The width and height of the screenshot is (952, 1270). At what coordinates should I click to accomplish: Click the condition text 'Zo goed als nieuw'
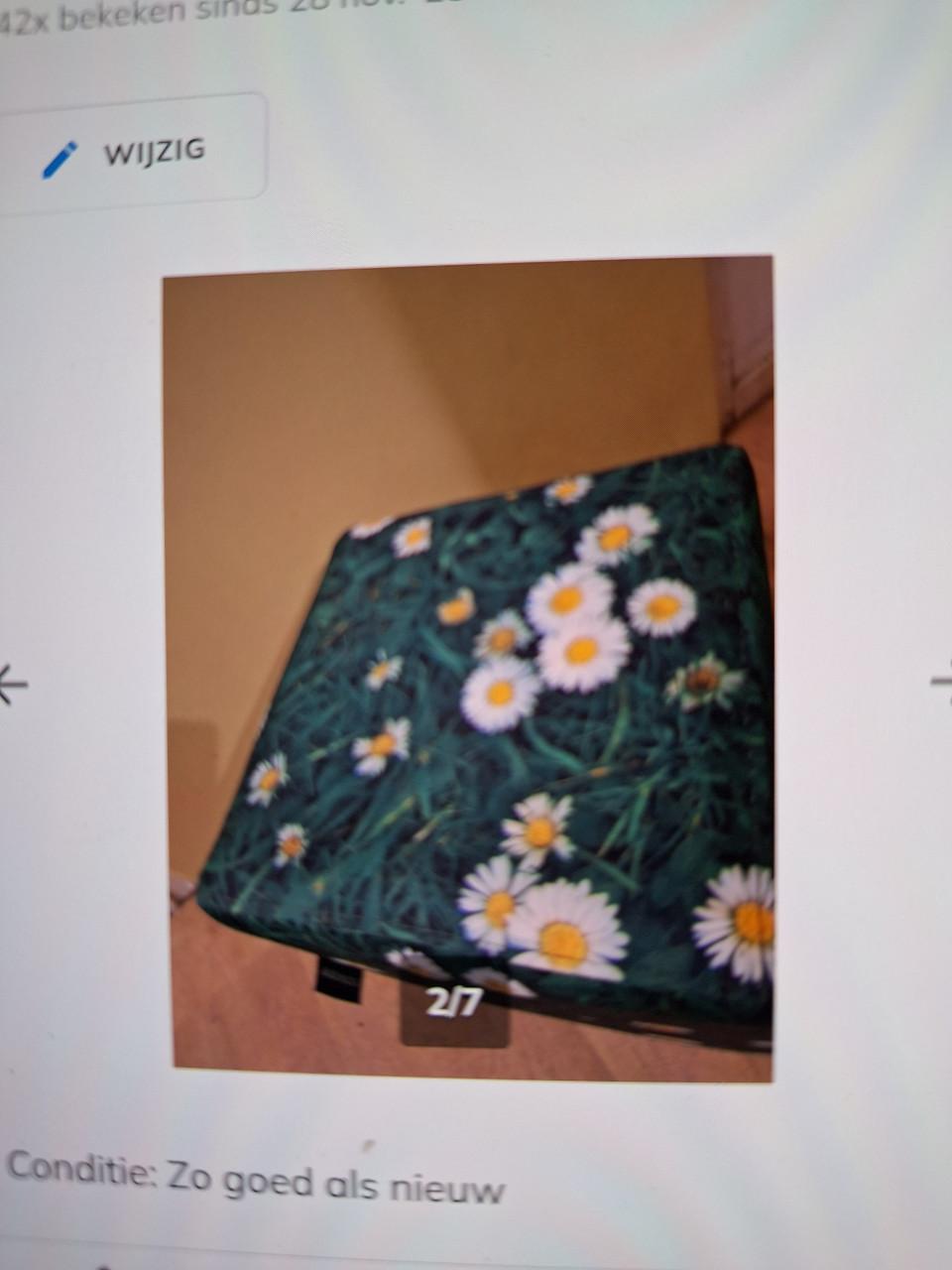point(337,1183)
